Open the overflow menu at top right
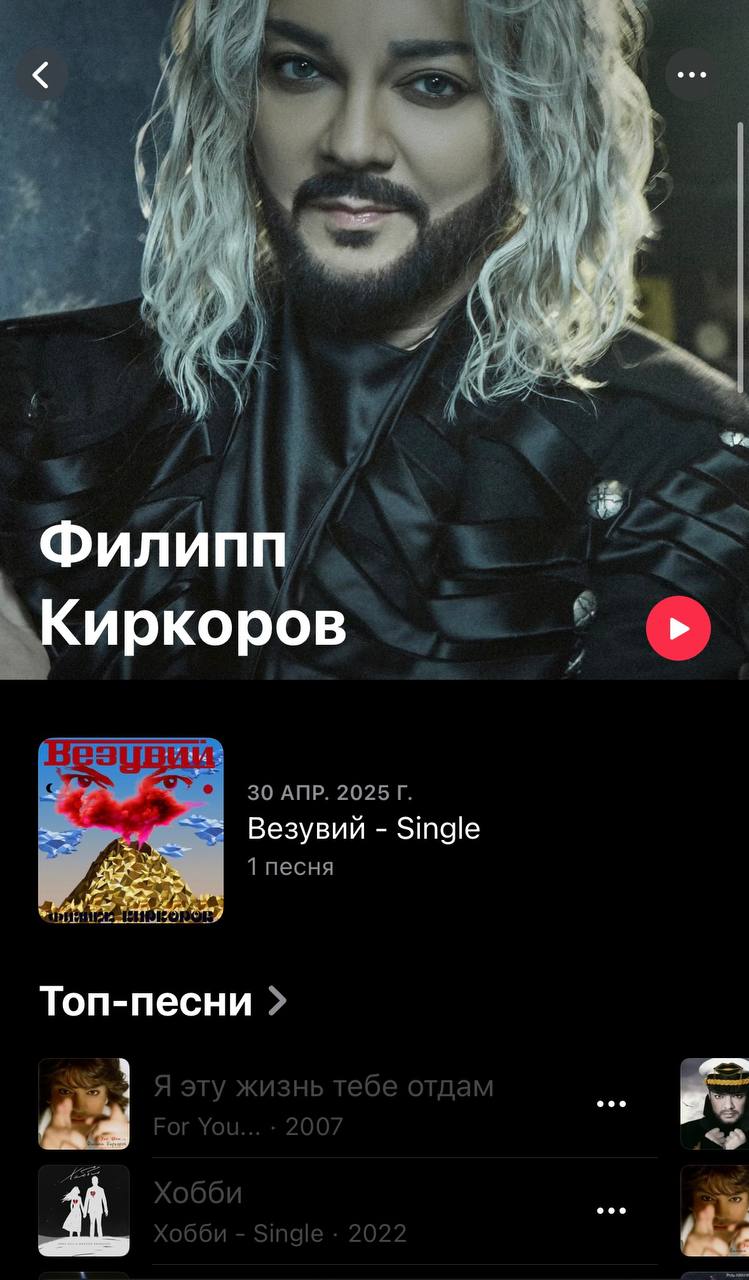Image resolution: width=749 pixels, height=1280 pixels. (x=691, y=75)
